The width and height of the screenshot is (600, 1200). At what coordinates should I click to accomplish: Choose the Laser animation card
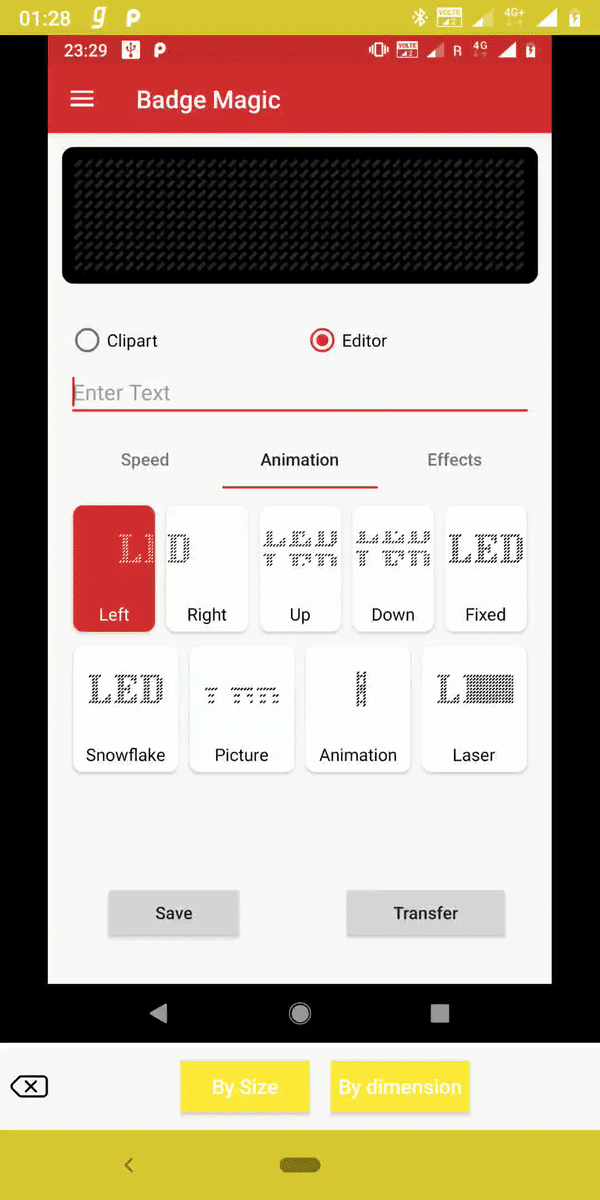coord(474,709)
